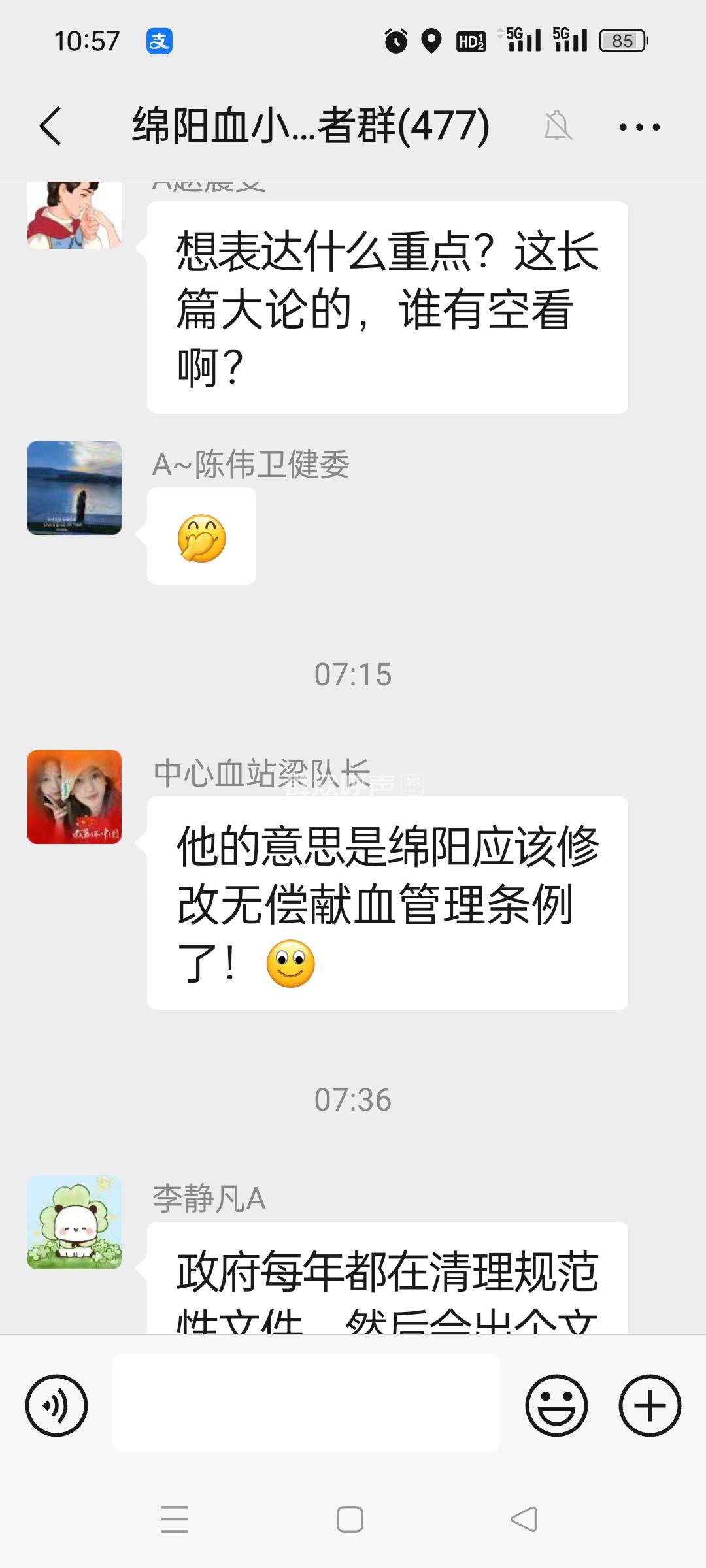Open avatar of 中心血站梁队长
The width and height of the screenshot is (706, 1568).
[75, 797]
